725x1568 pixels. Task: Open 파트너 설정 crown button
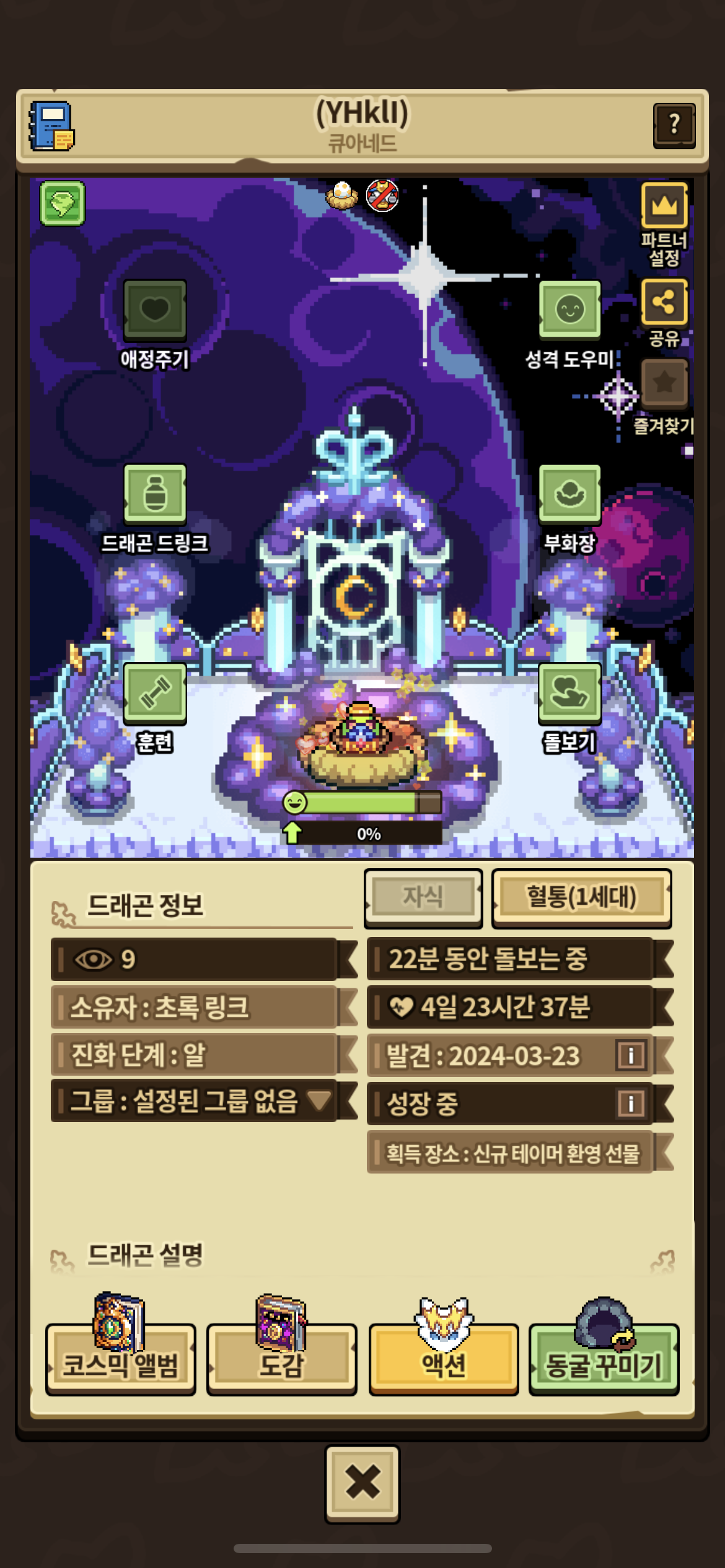tap(664, 206)
